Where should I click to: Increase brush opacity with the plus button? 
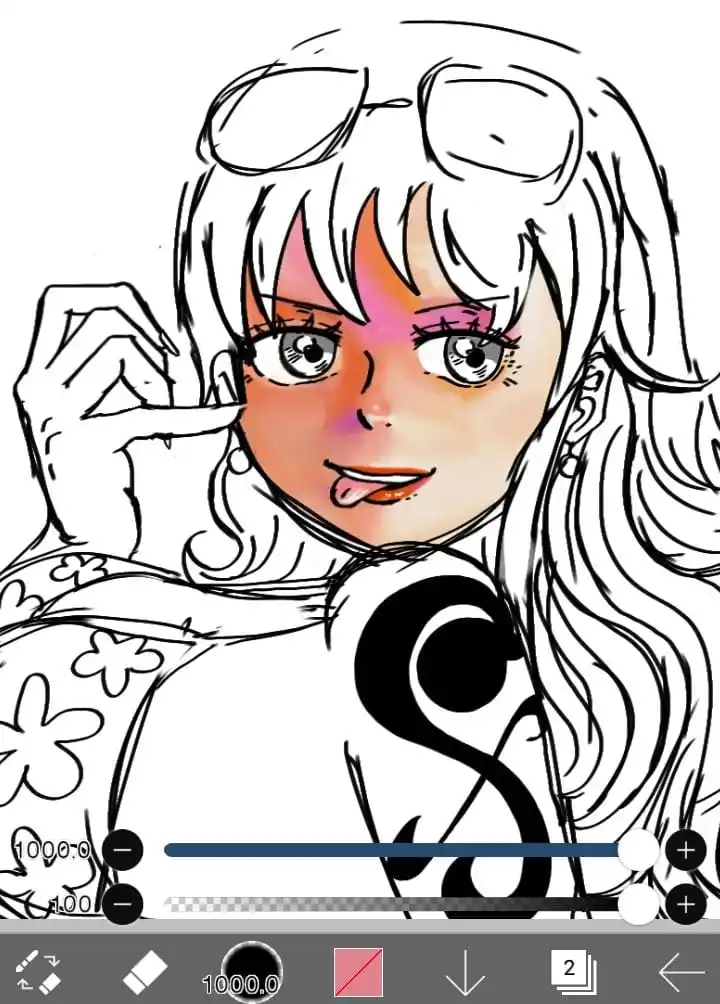[x=685, y=905]
